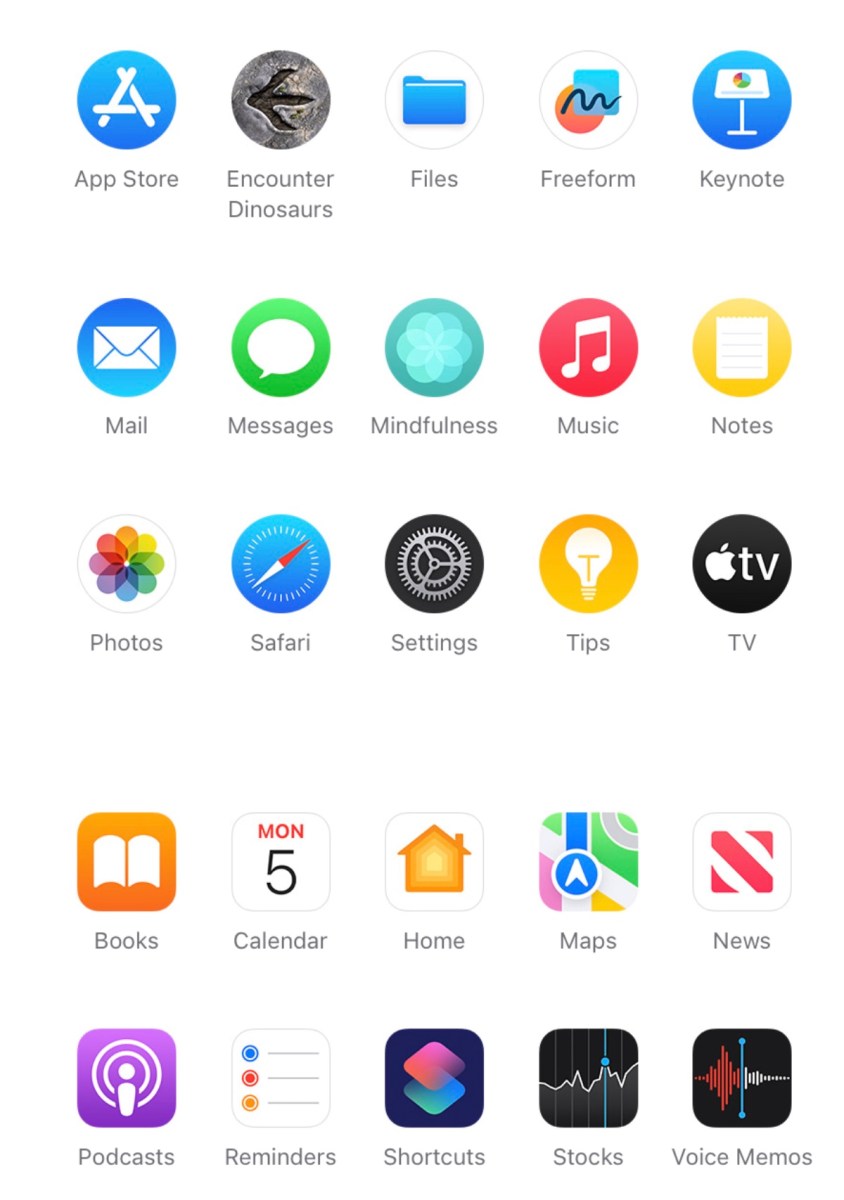Open the Photos app

click(126, 563)
